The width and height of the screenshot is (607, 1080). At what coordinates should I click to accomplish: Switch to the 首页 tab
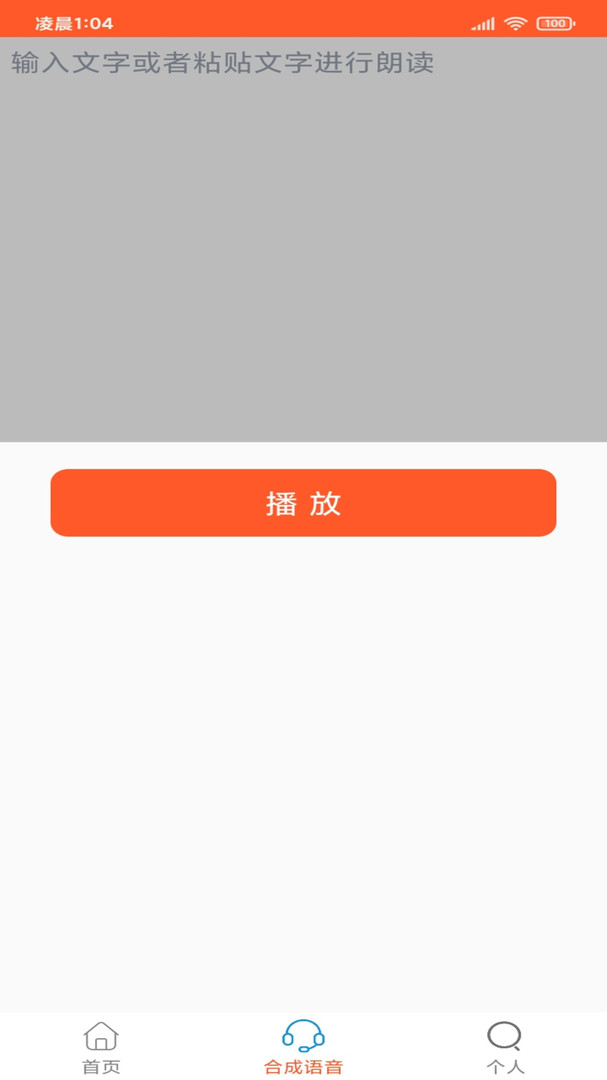pyautogui.click(x=101, y=1048)
